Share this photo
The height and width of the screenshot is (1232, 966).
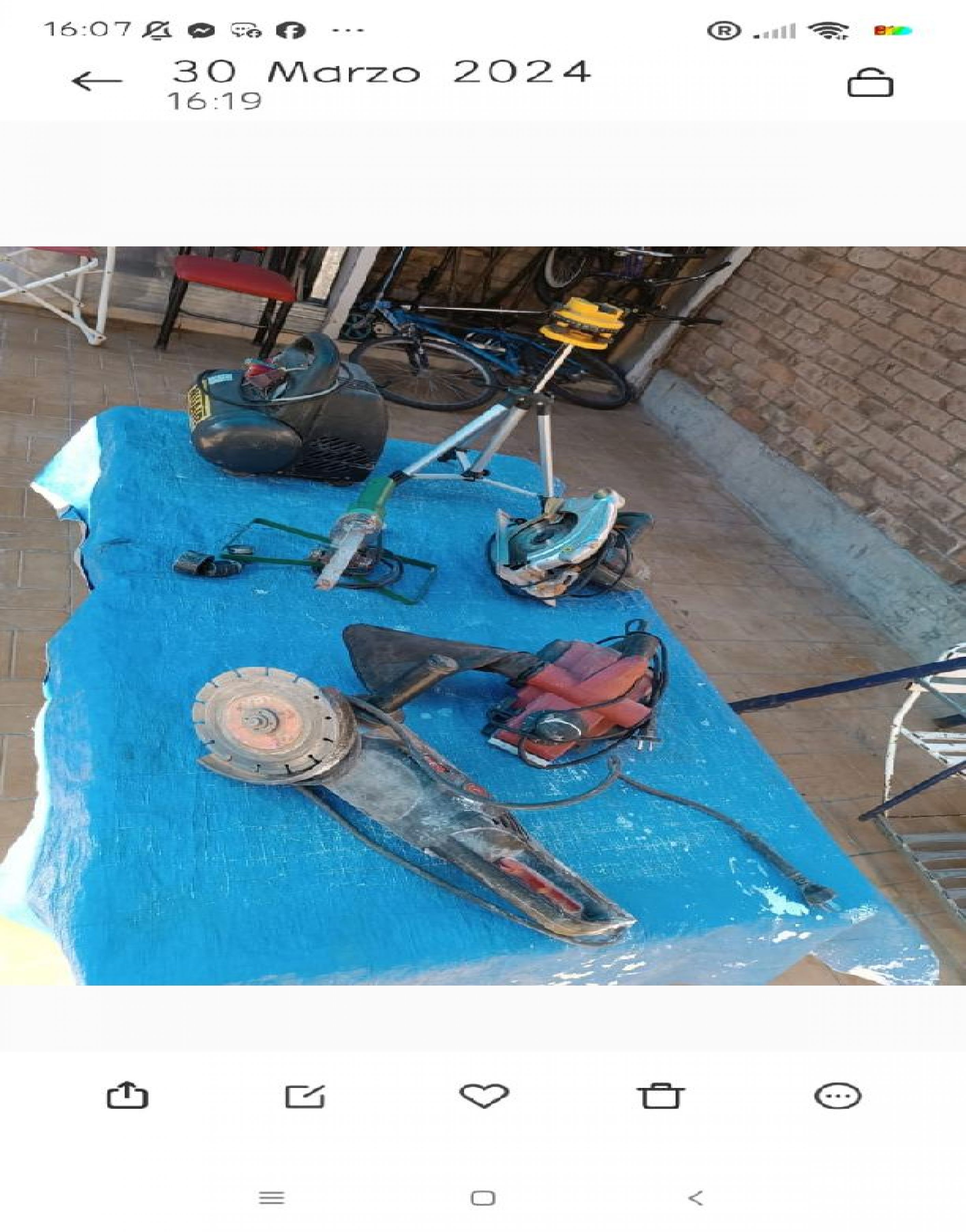click(127, 1096)
